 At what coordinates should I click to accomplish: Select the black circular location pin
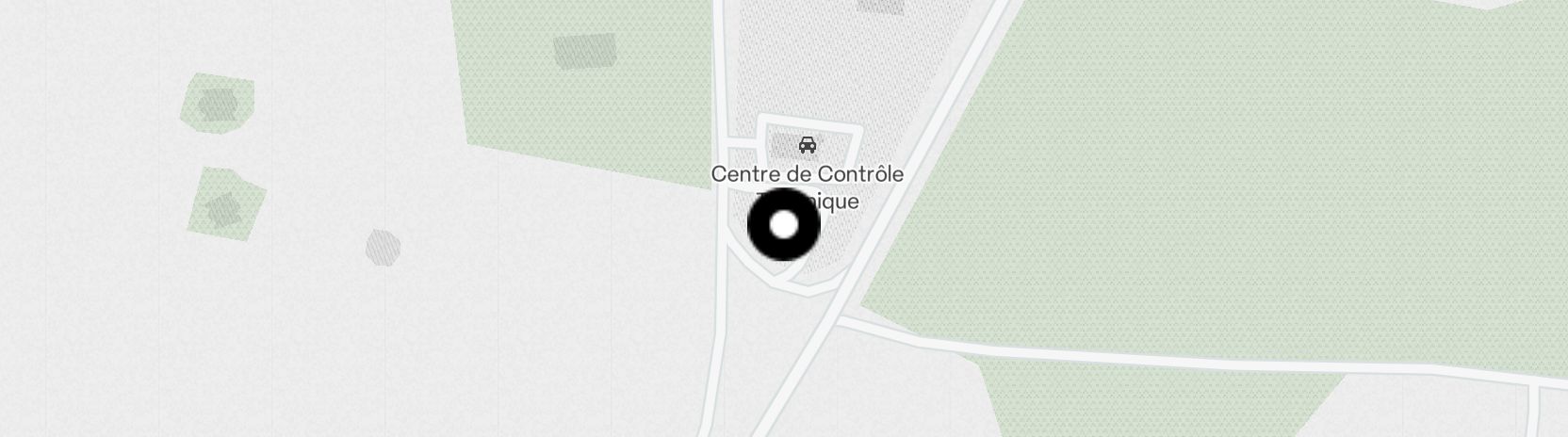pos(783,225)
